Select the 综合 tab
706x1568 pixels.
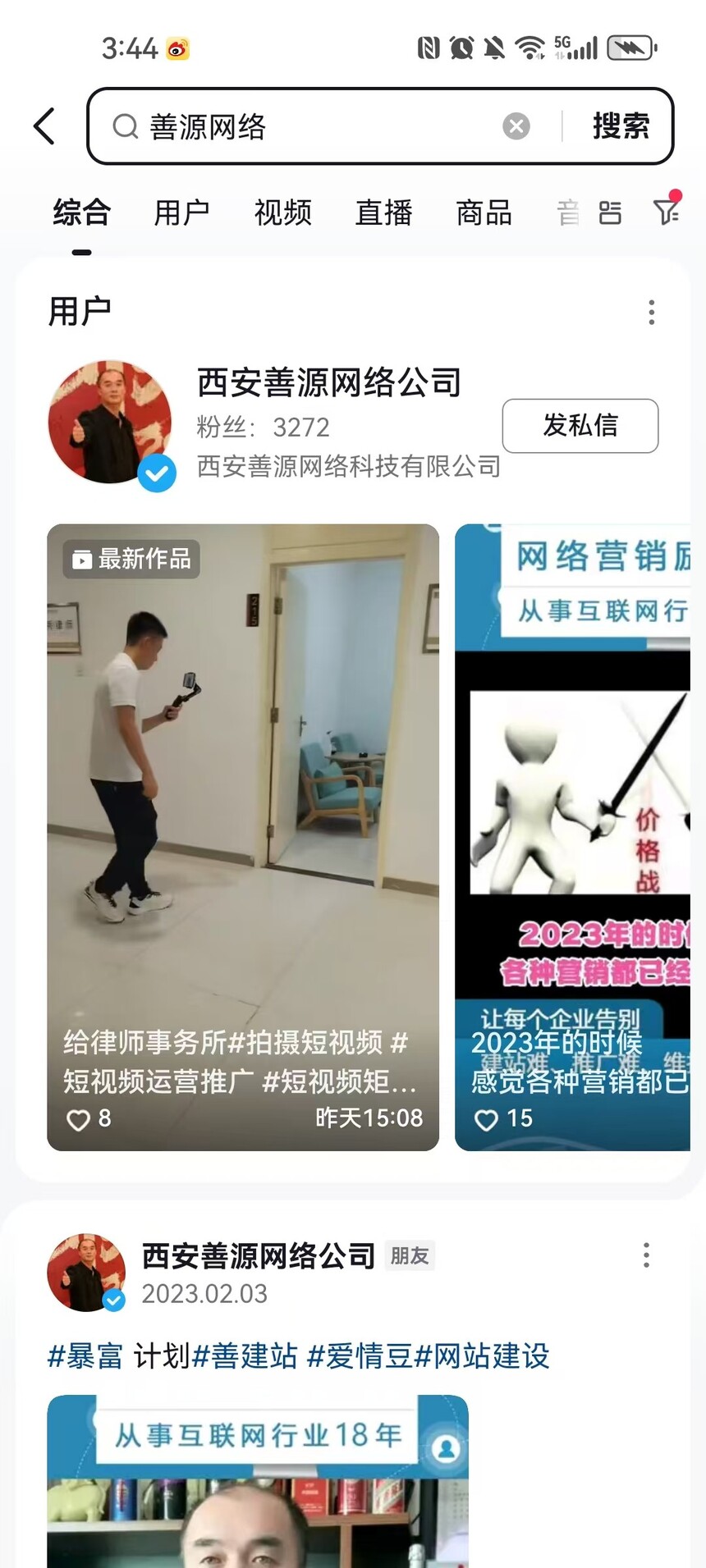[x=81, y=213]
